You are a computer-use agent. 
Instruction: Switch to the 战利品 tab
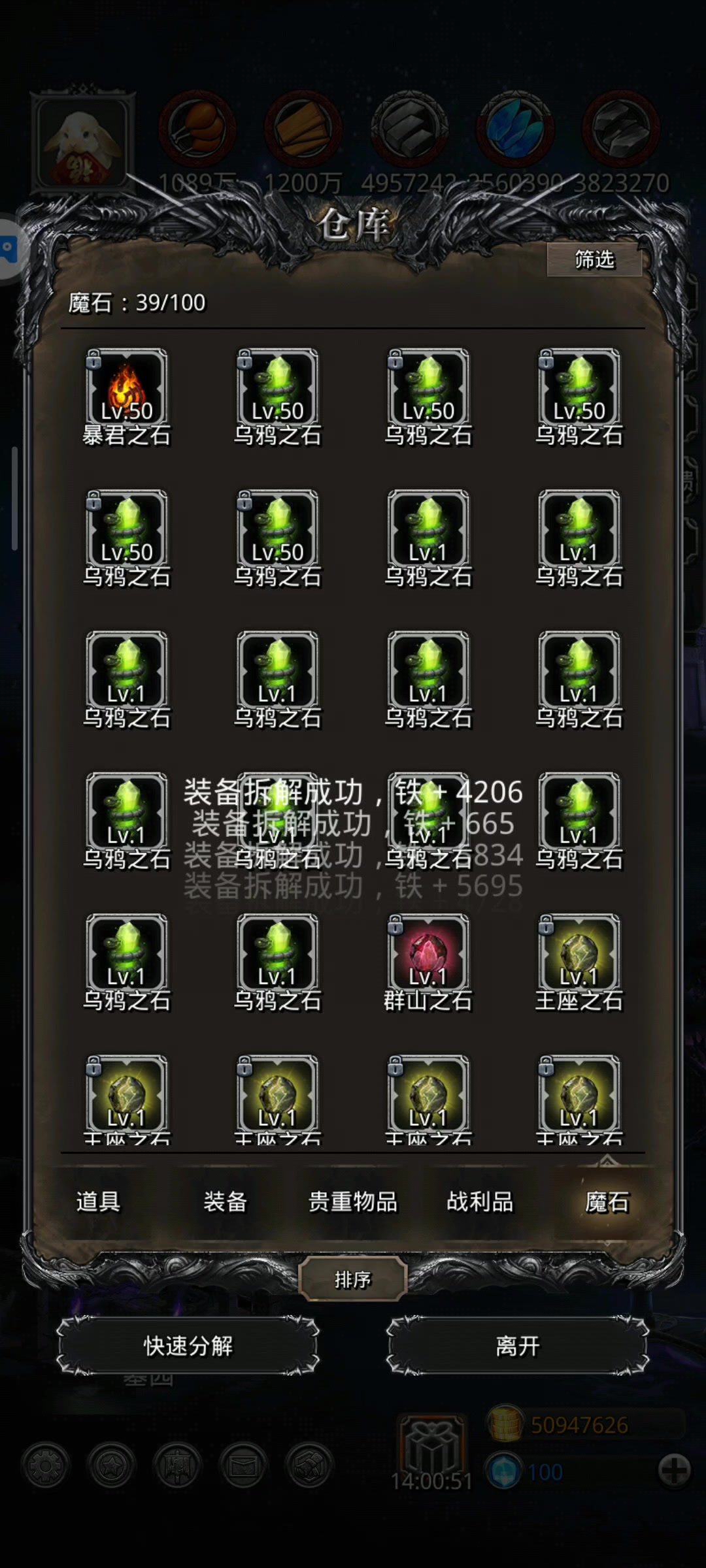pyautogui.click(x=480, y=1202)
